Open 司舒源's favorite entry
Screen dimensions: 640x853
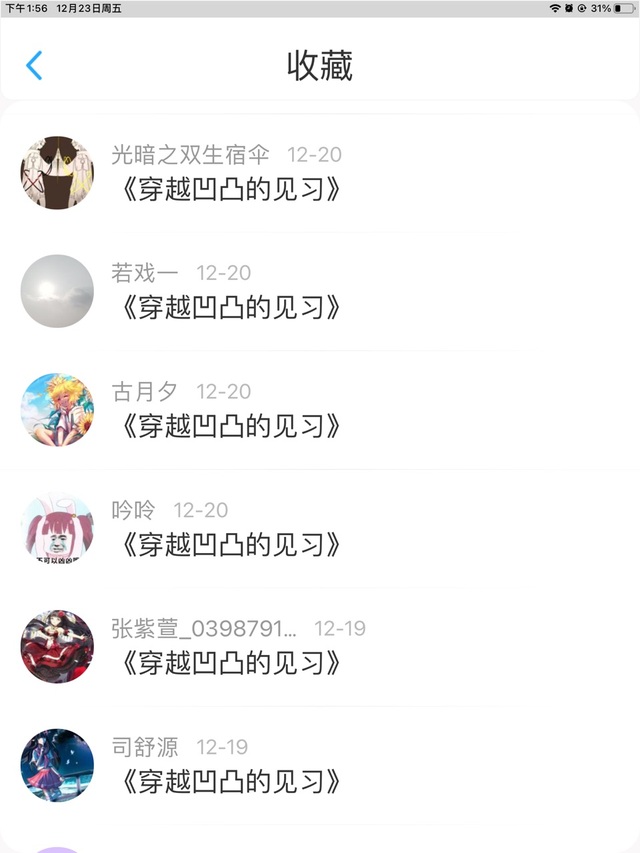pyautogui.click(x=320, y=766)
